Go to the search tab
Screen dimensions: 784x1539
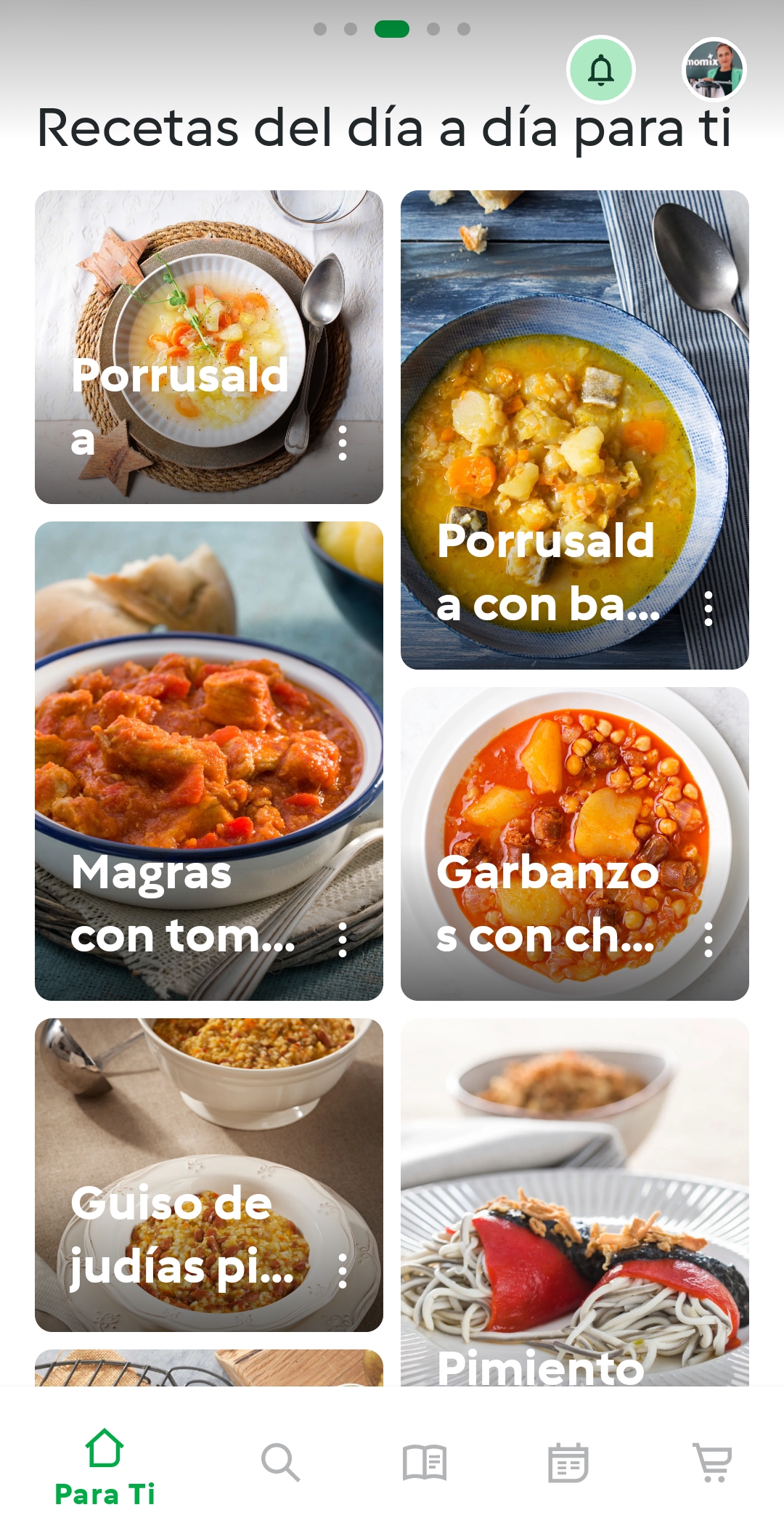pyautogui.click(x=280, y=1462)
